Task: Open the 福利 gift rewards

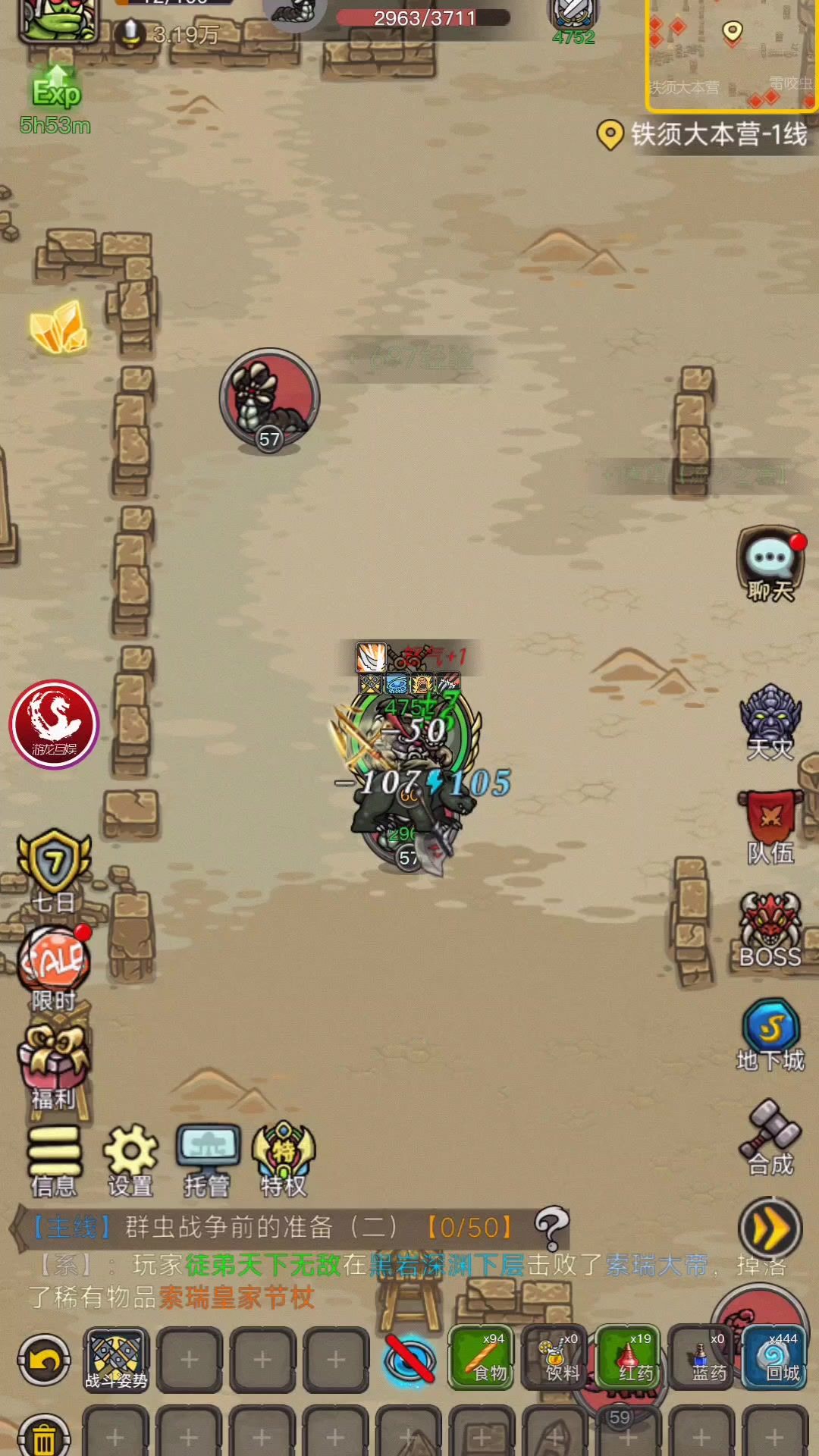Action: click(x=54, y=1065)
